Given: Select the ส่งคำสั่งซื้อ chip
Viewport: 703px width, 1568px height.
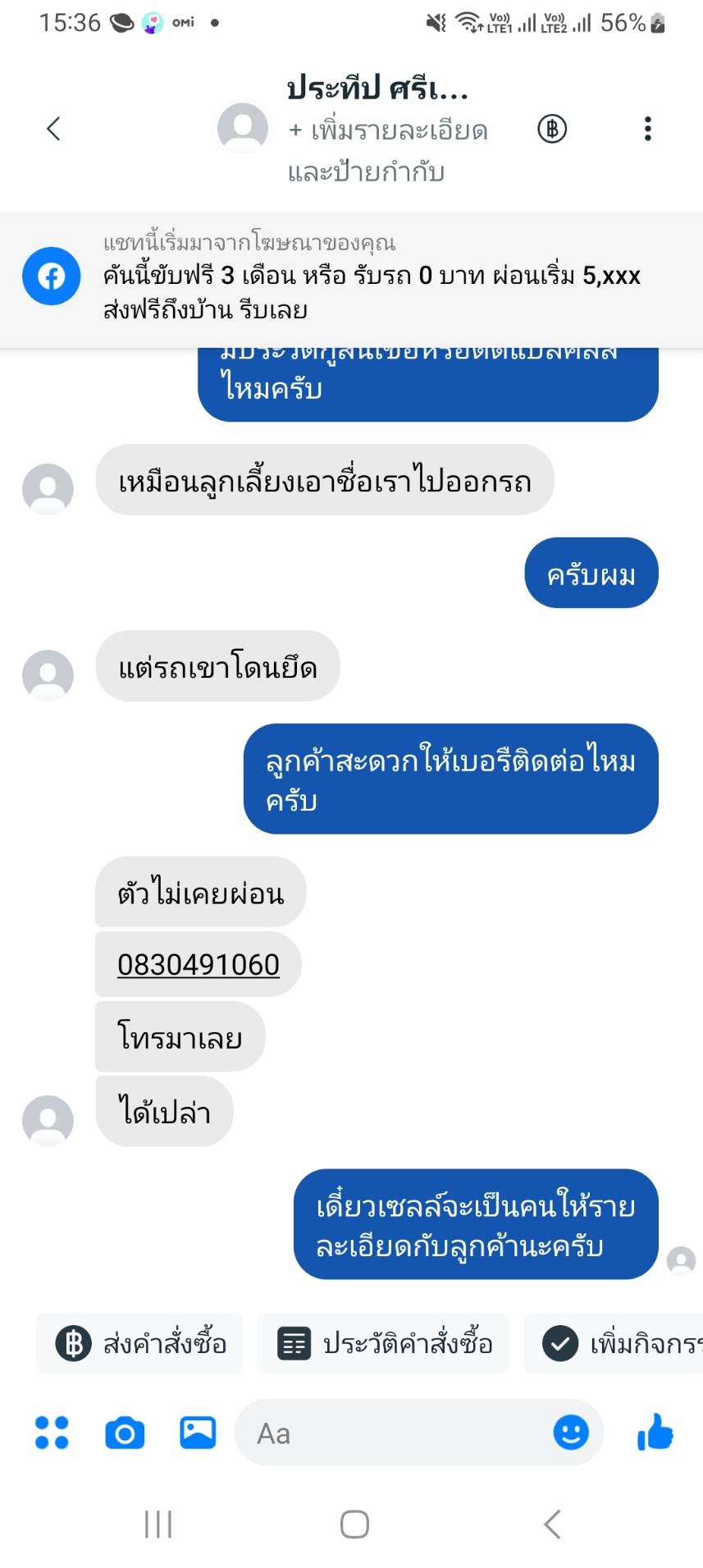Looking at the screenshot, I should [139, 1344].
